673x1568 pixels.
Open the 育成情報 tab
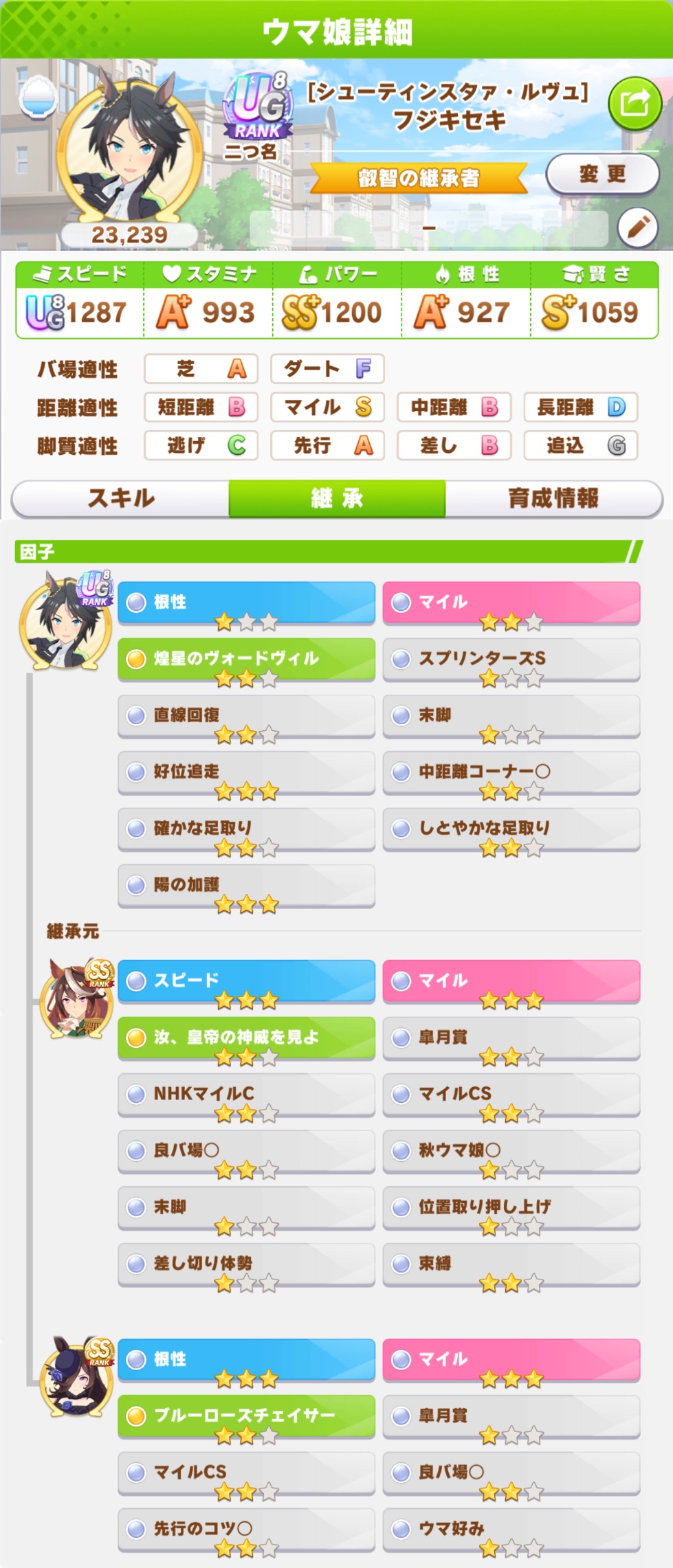(553, 498)
